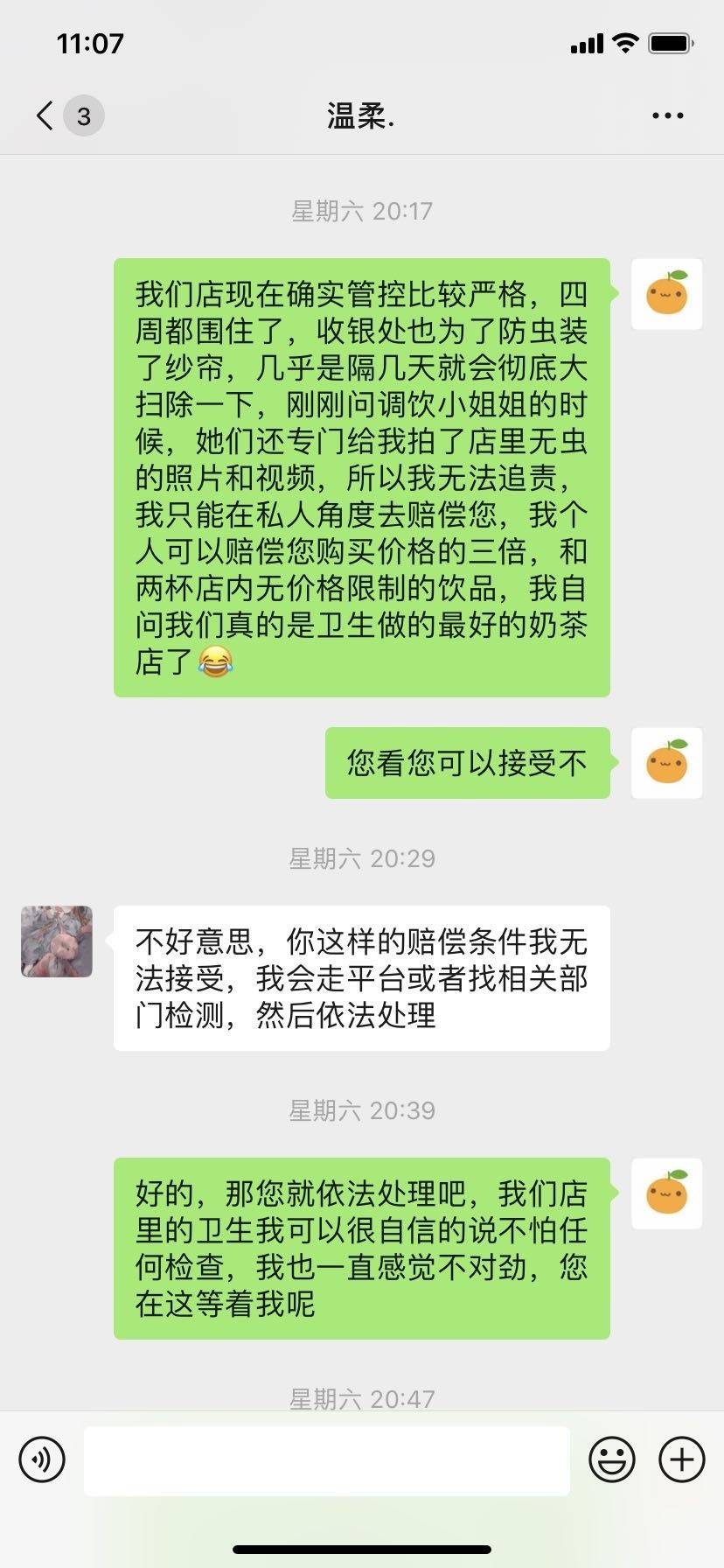Tap the message text field
724x1568 pixels.
[326, 1459]
